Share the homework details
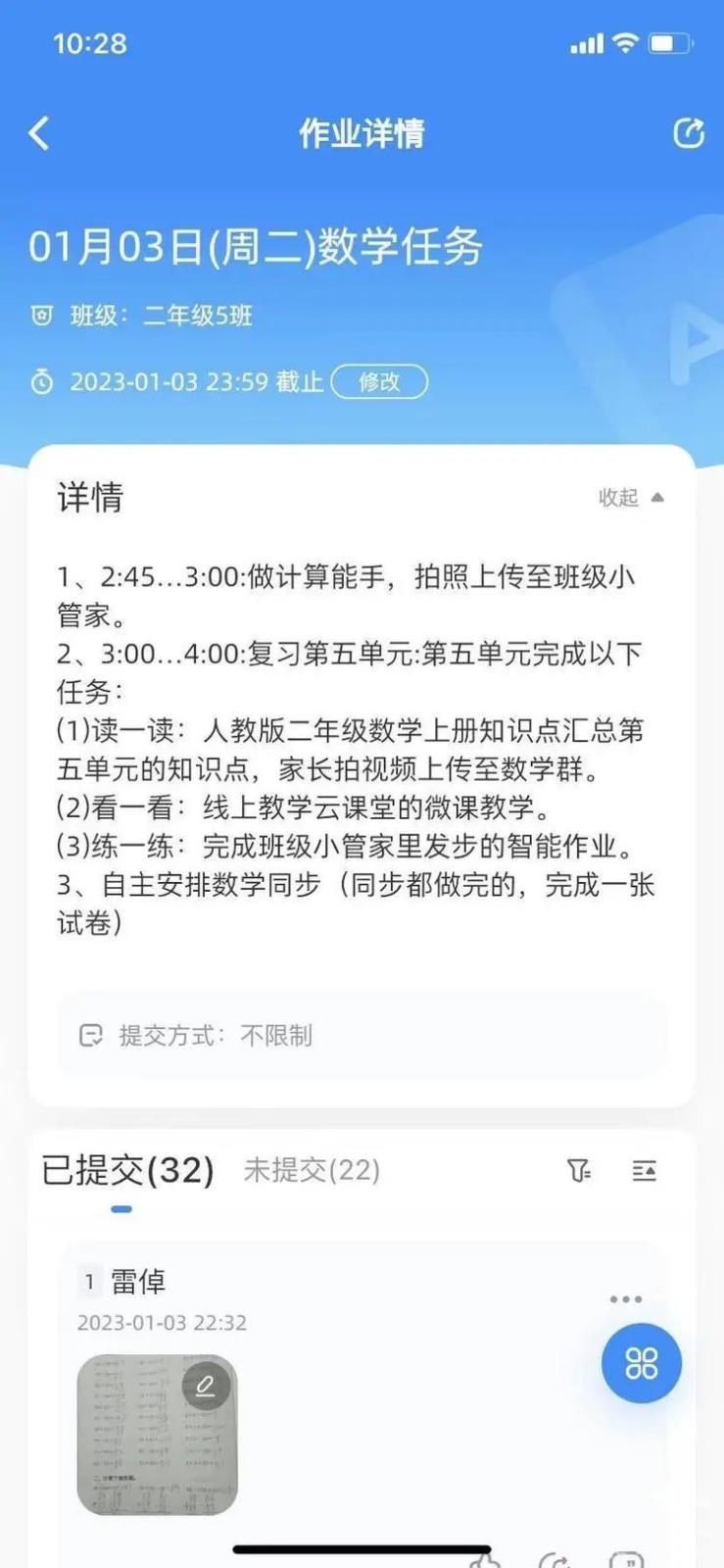Viewport: 724px width, 1568px height. [x=689, y=133]
